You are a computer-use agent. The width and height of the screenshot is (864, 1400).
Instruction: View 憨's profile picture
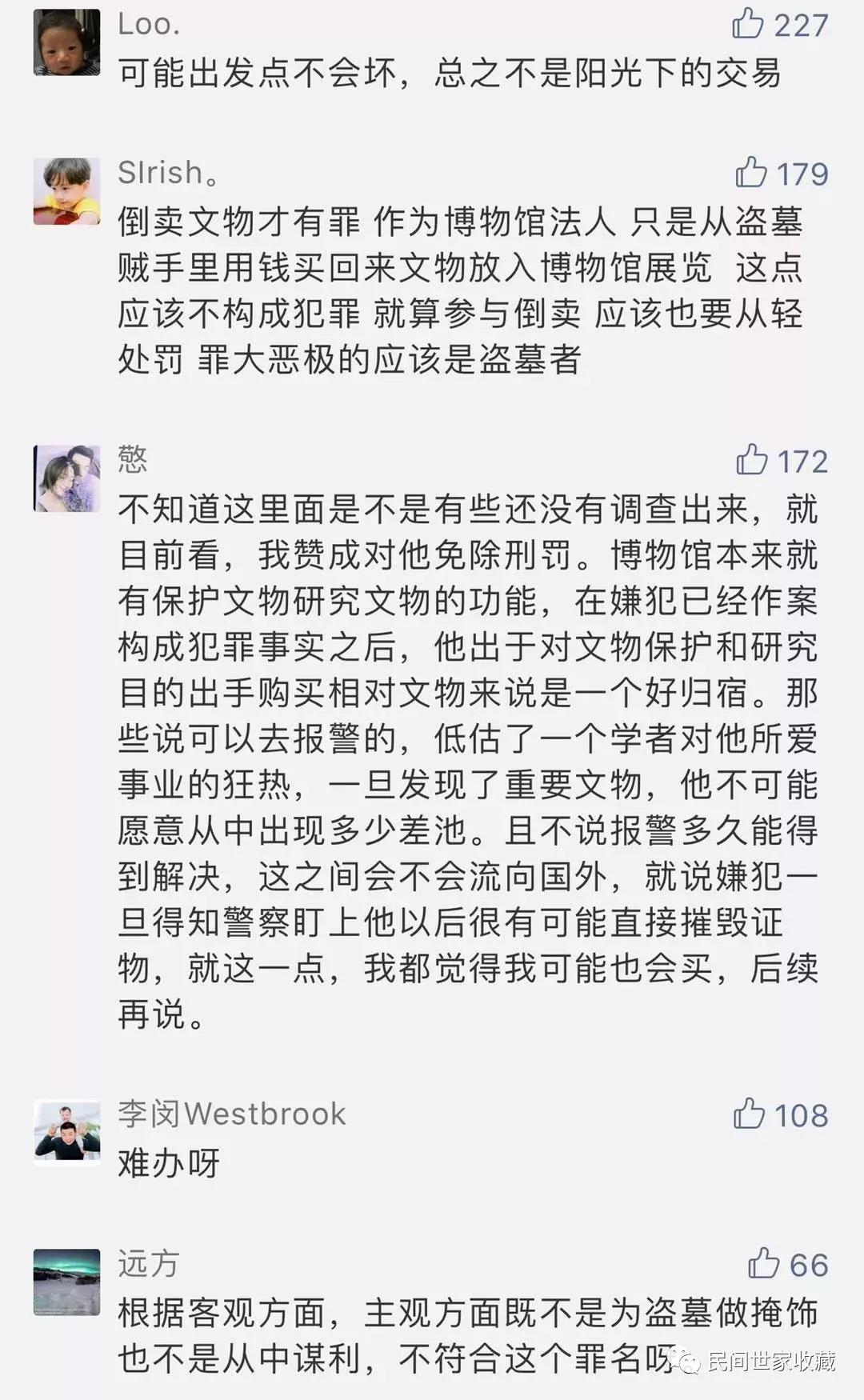coord(67,478)
